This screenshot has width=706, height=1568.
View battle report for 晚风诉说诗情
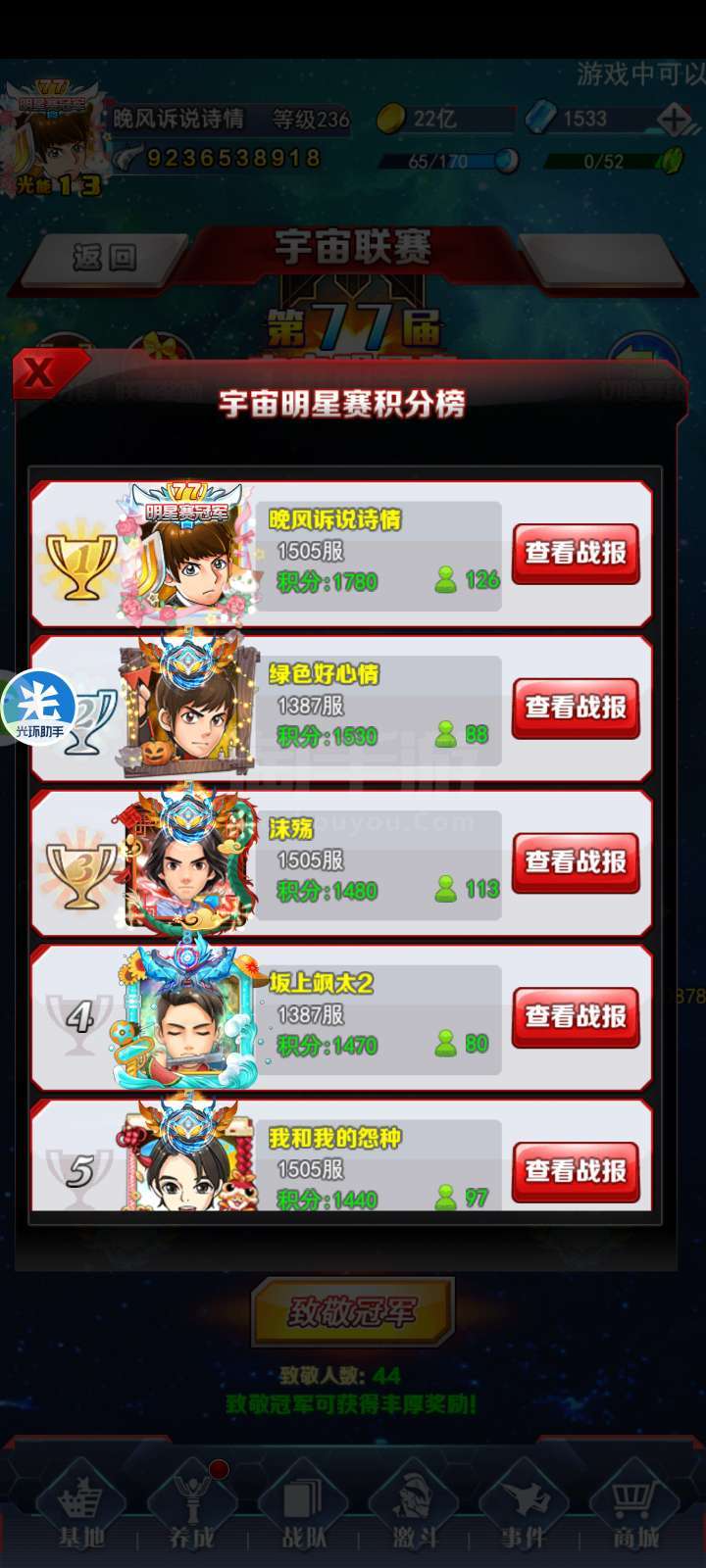[576, 554]
